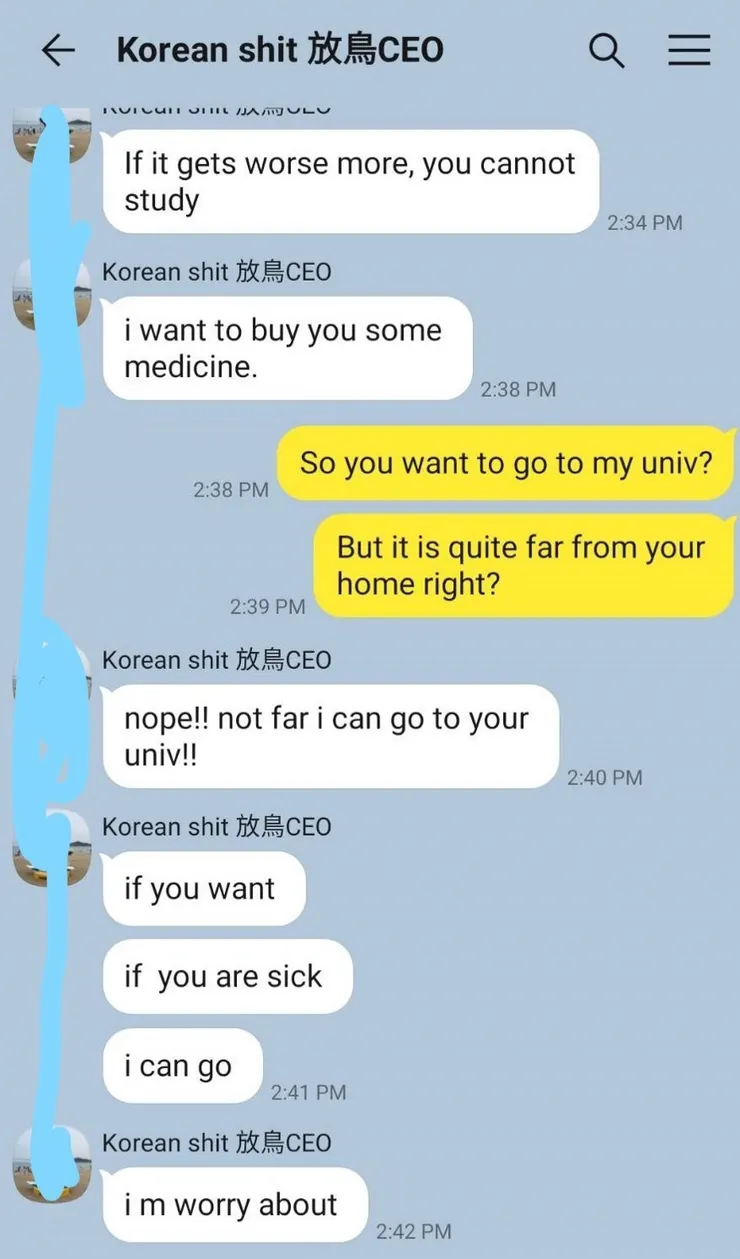Select the sender name above 'if you want'

pos(216,827)
